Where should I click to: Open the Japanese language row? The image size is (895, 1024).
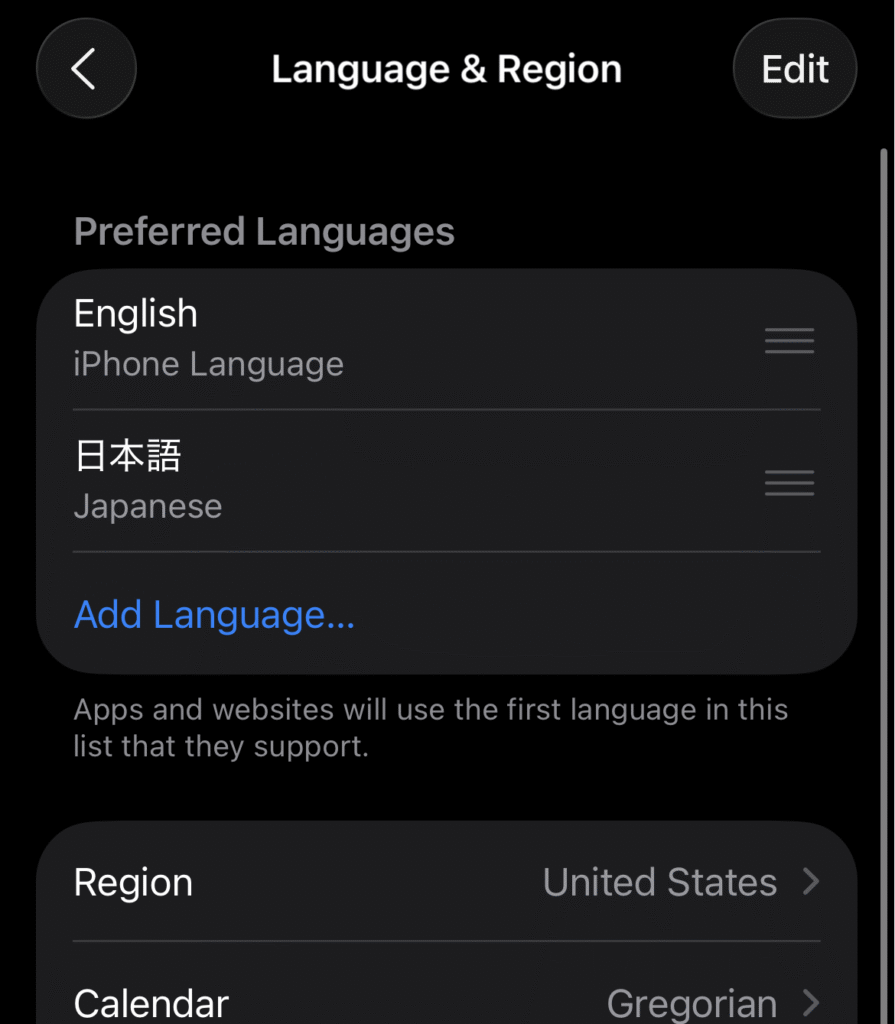tap(400, 481)
